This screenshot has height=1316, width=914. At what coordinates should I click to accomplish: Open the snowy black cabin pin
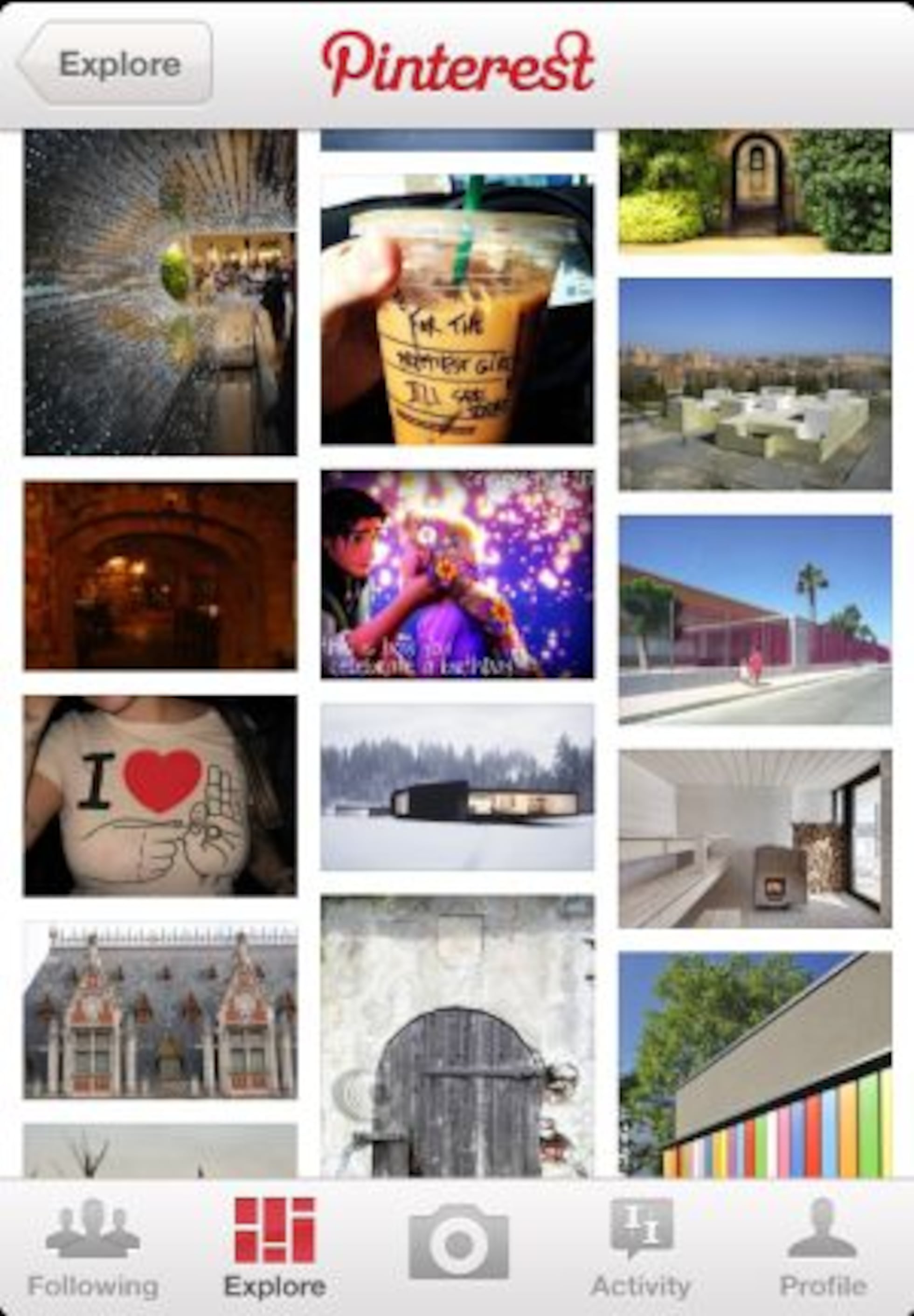coord(457,787)
